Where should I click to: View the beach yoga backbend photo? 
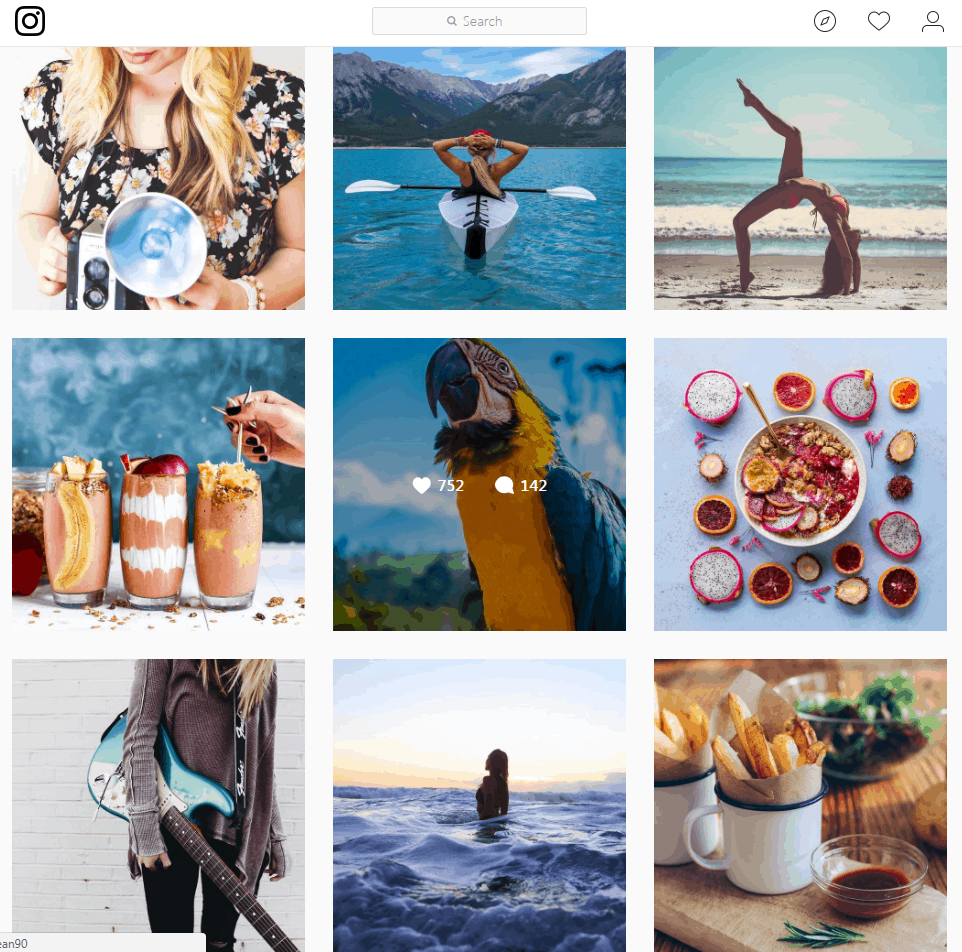tap(800, 180)
